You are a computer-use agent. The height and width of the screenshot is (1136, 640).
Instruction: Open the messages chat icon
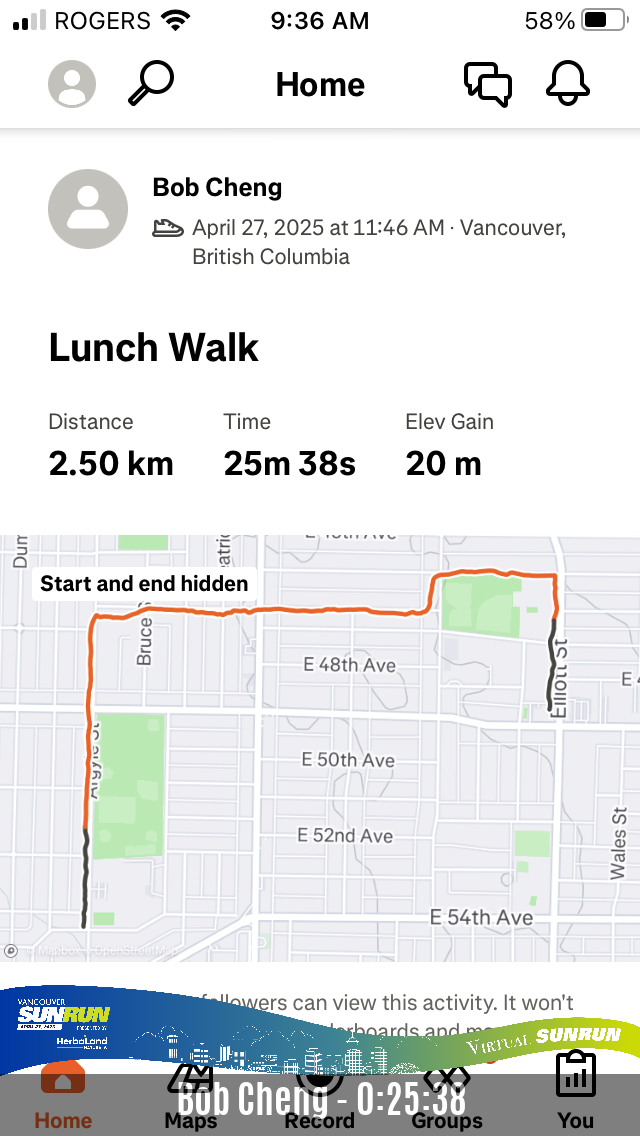coord(488,84)
